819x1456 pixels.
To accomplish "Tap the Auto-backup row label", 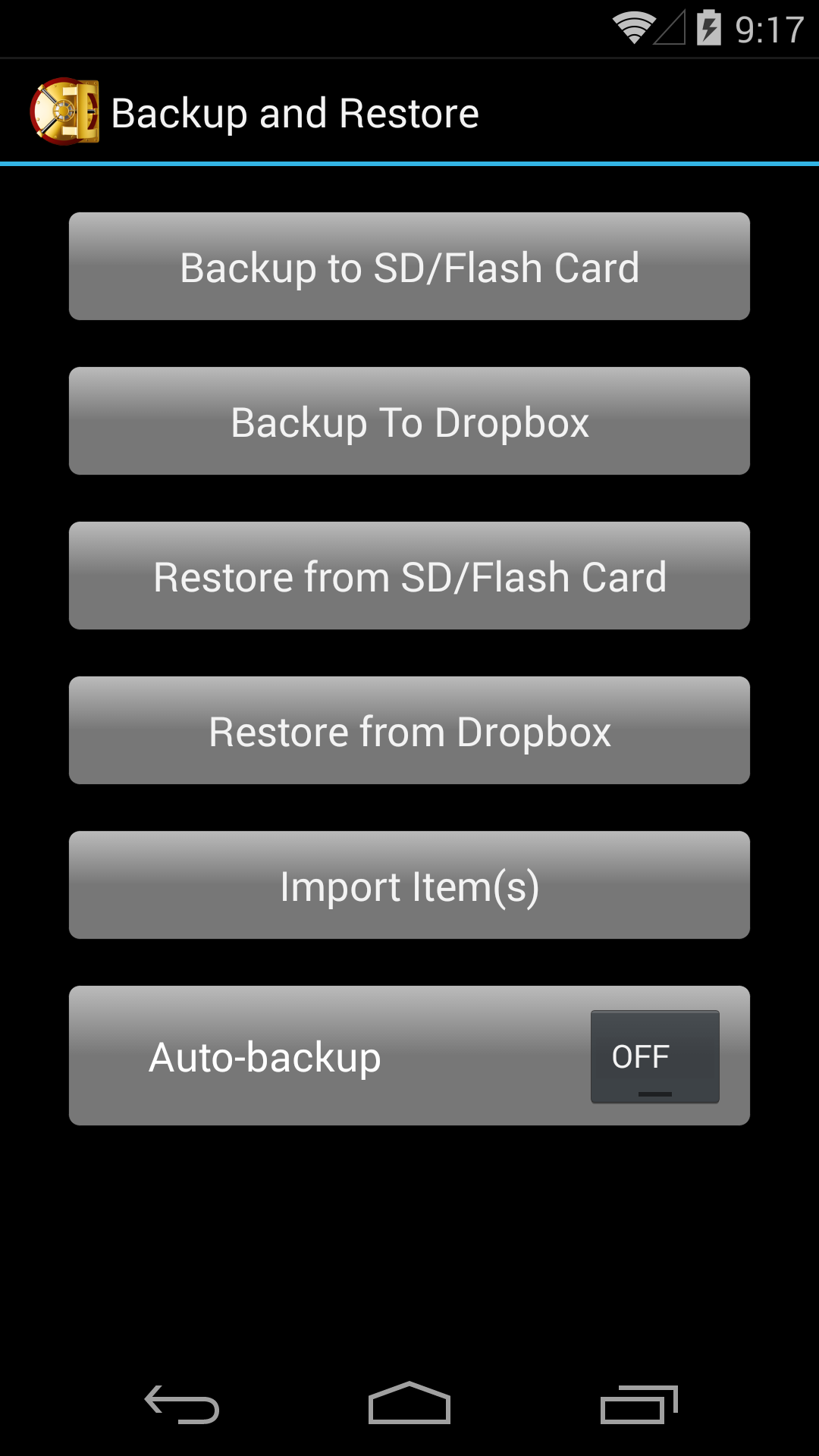I will click(264, 1056).
